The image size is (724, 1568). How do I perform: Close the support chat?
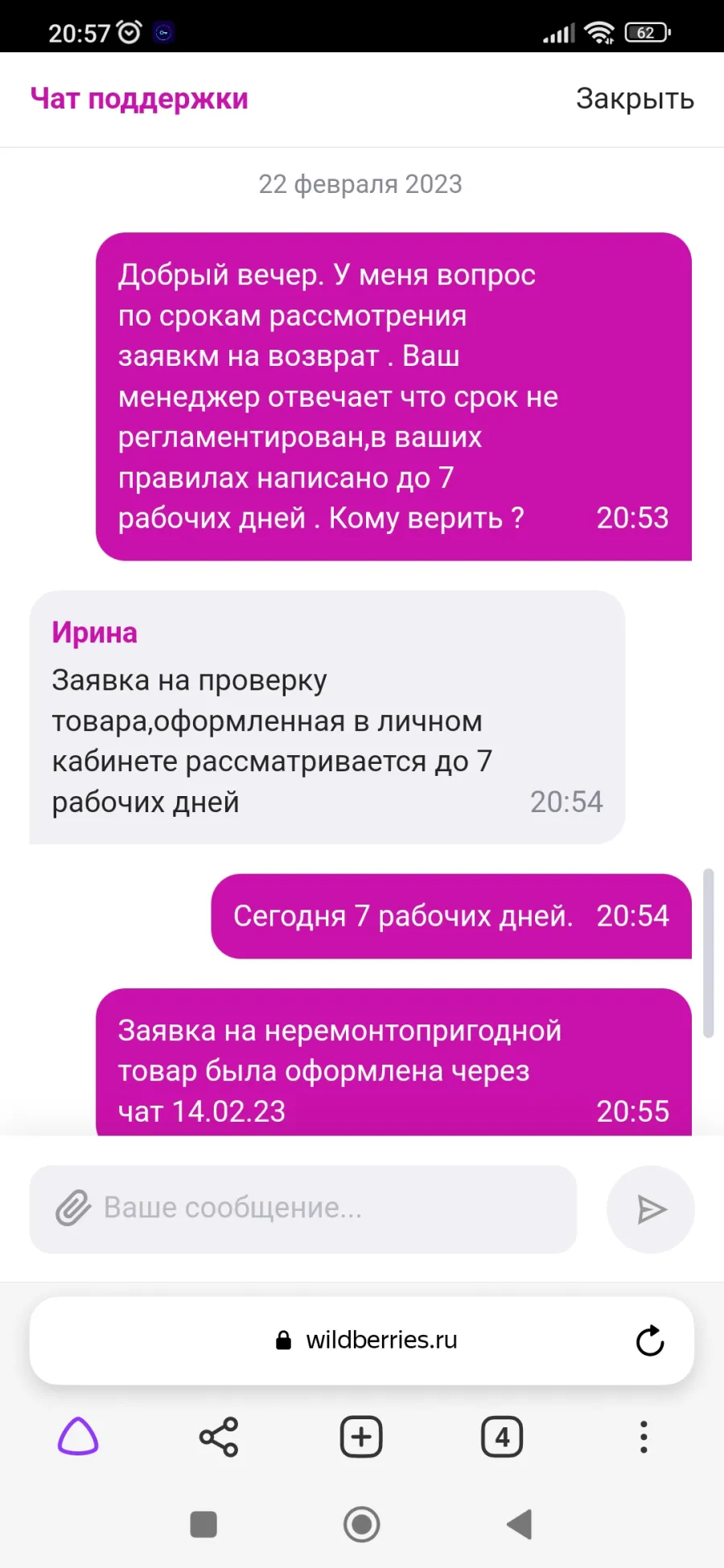pyautogui.click(x=635, y=99)
